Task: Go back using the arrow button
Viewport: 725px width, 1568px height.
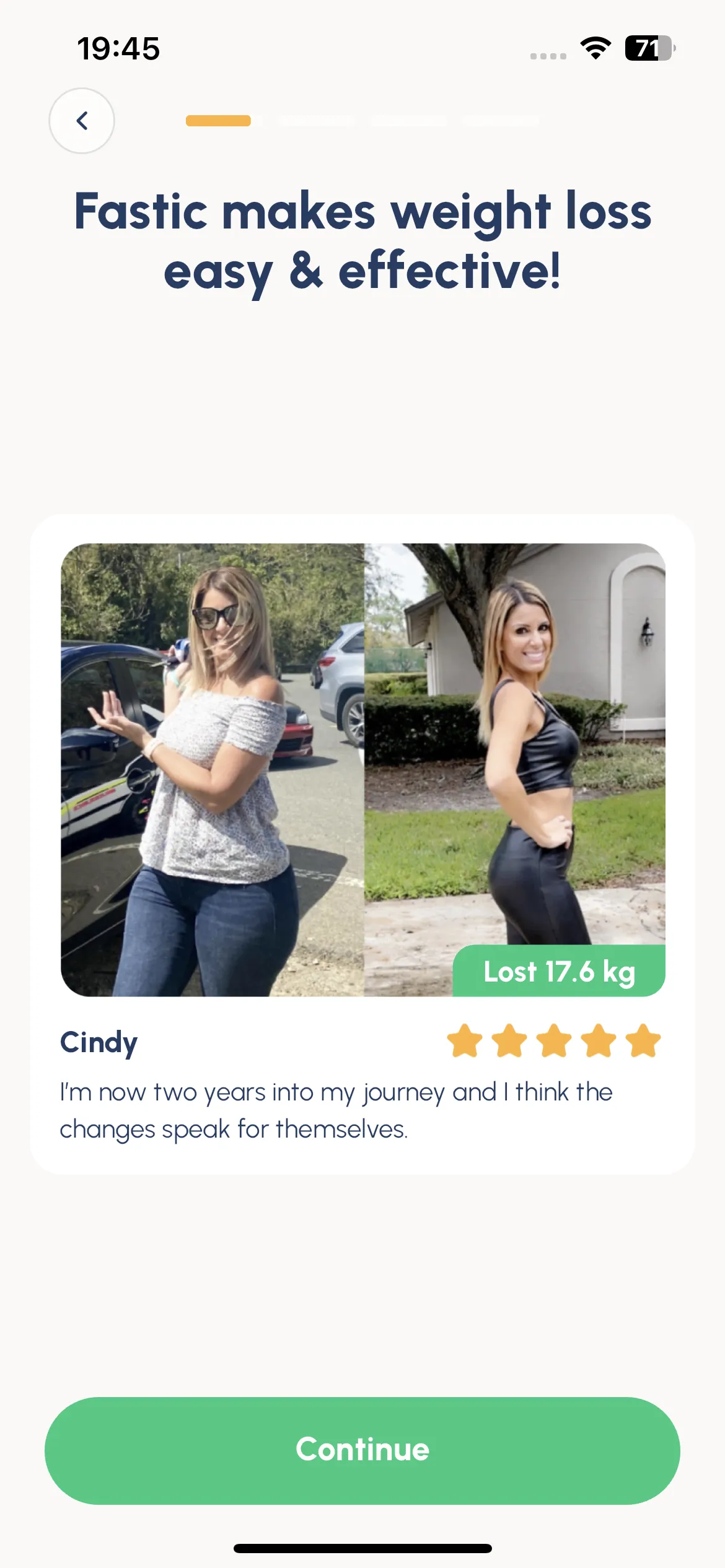Action: click(82, 121)
